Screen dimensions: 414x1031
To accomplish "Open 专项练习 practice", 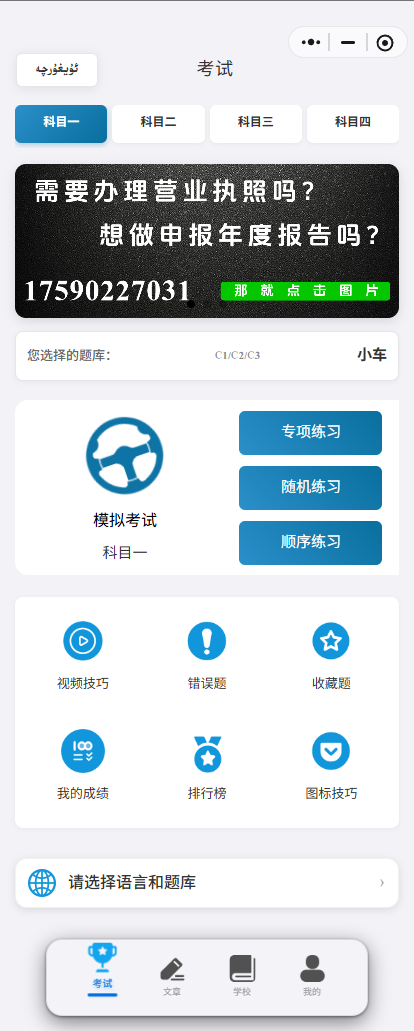I will (x=310, y=433).
